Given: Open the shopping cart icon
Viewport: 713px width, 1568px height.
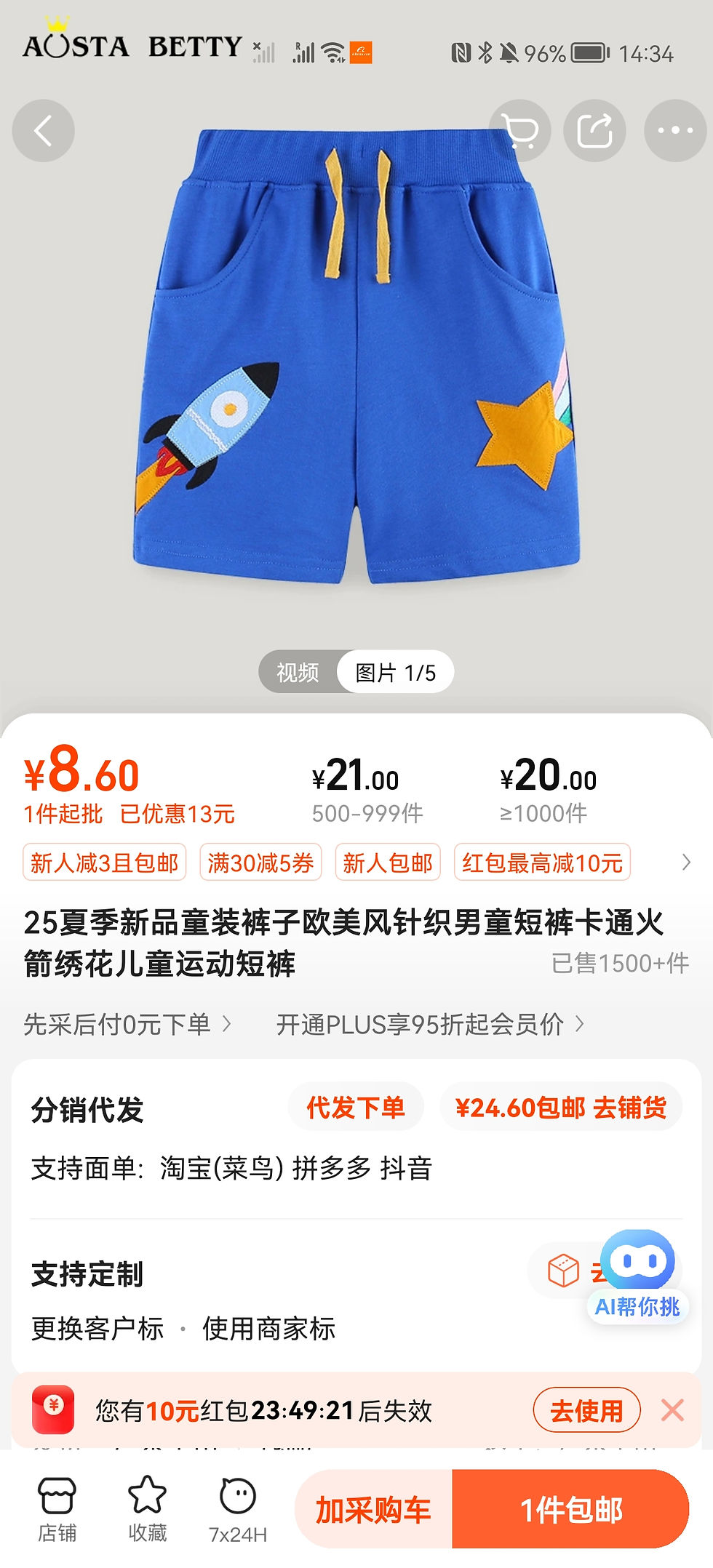Looking at the screenshot, I should 520,131.
